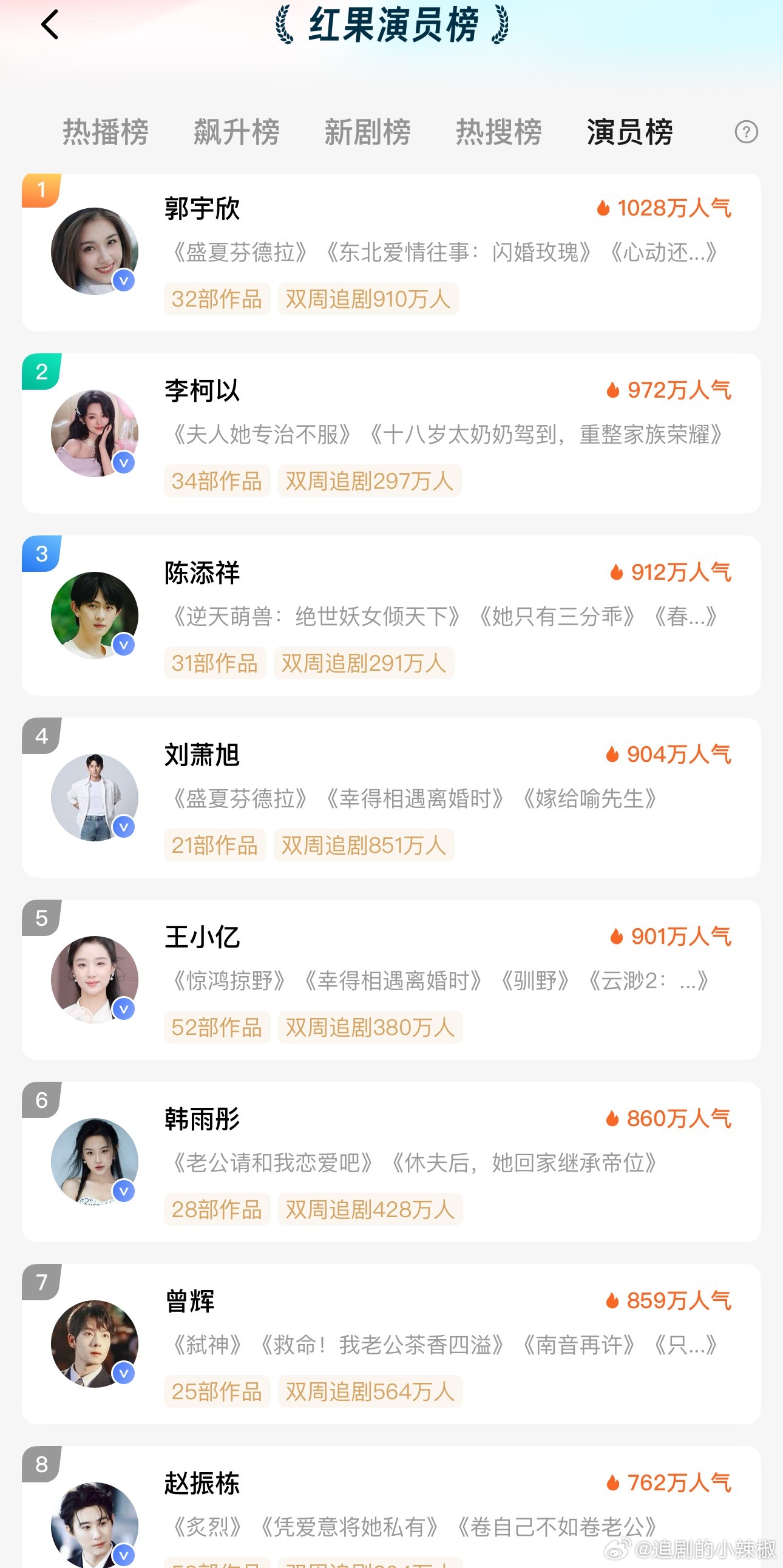Open 王小亿's actor card
The width and height of the screenshot is (783, 1568).
click(x=390, y=979)
